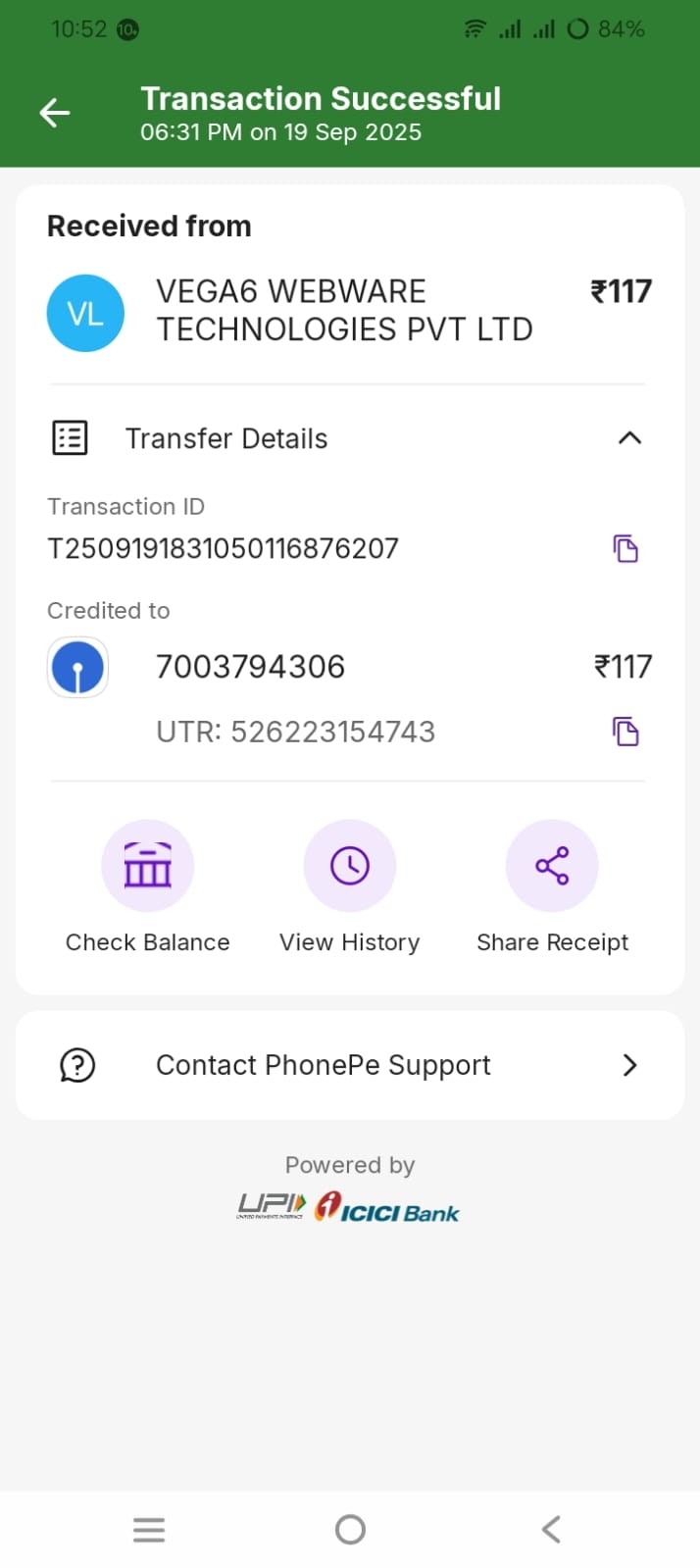The height and width of the screenshot is (1568, 700).
Task: Open the system recent apps menu
Action: pos(149,1530)
